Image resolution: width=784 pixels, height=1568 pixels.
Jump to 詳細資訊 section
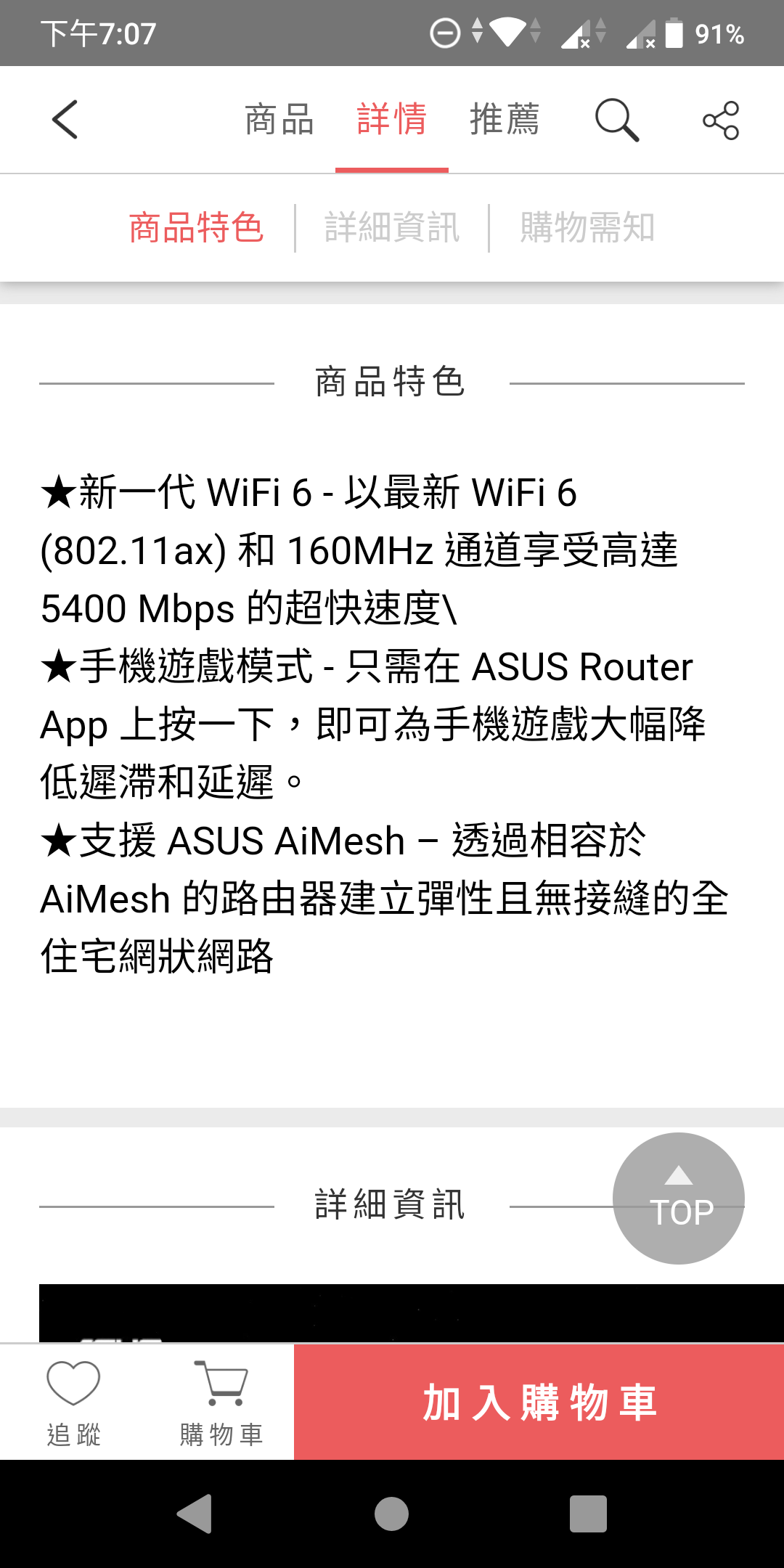(392, 228)
